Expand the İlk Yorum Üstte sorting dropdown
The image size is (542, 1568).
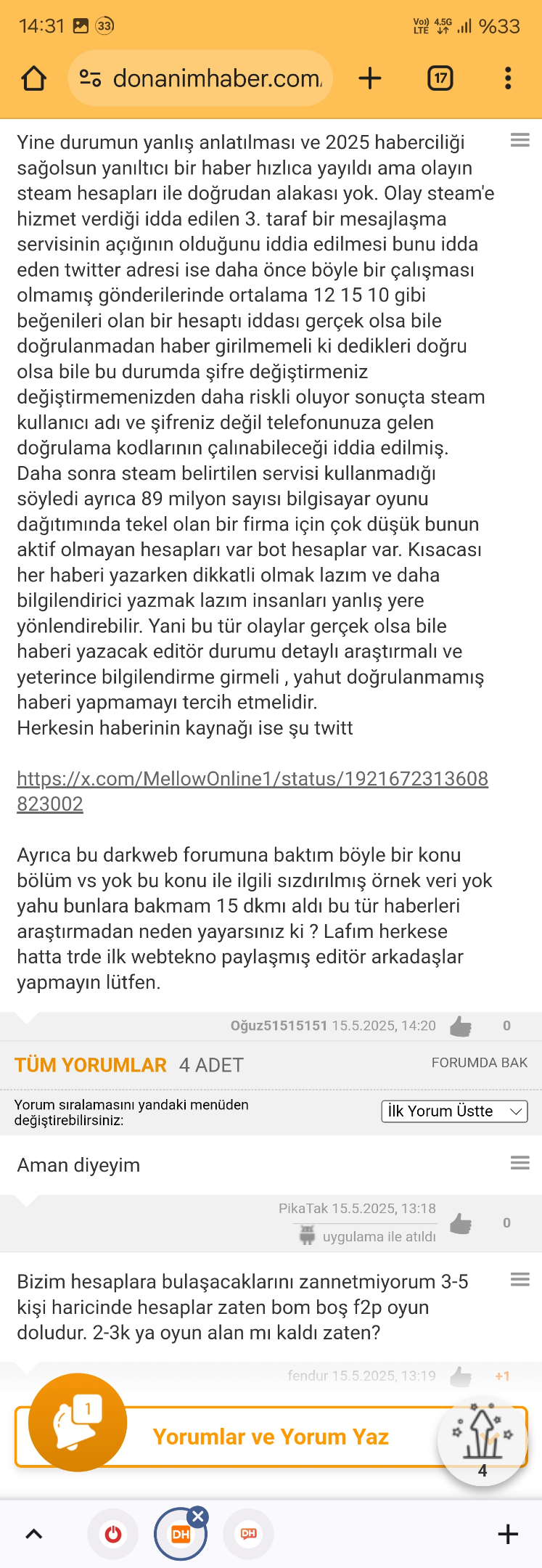tap(455, 1111)
